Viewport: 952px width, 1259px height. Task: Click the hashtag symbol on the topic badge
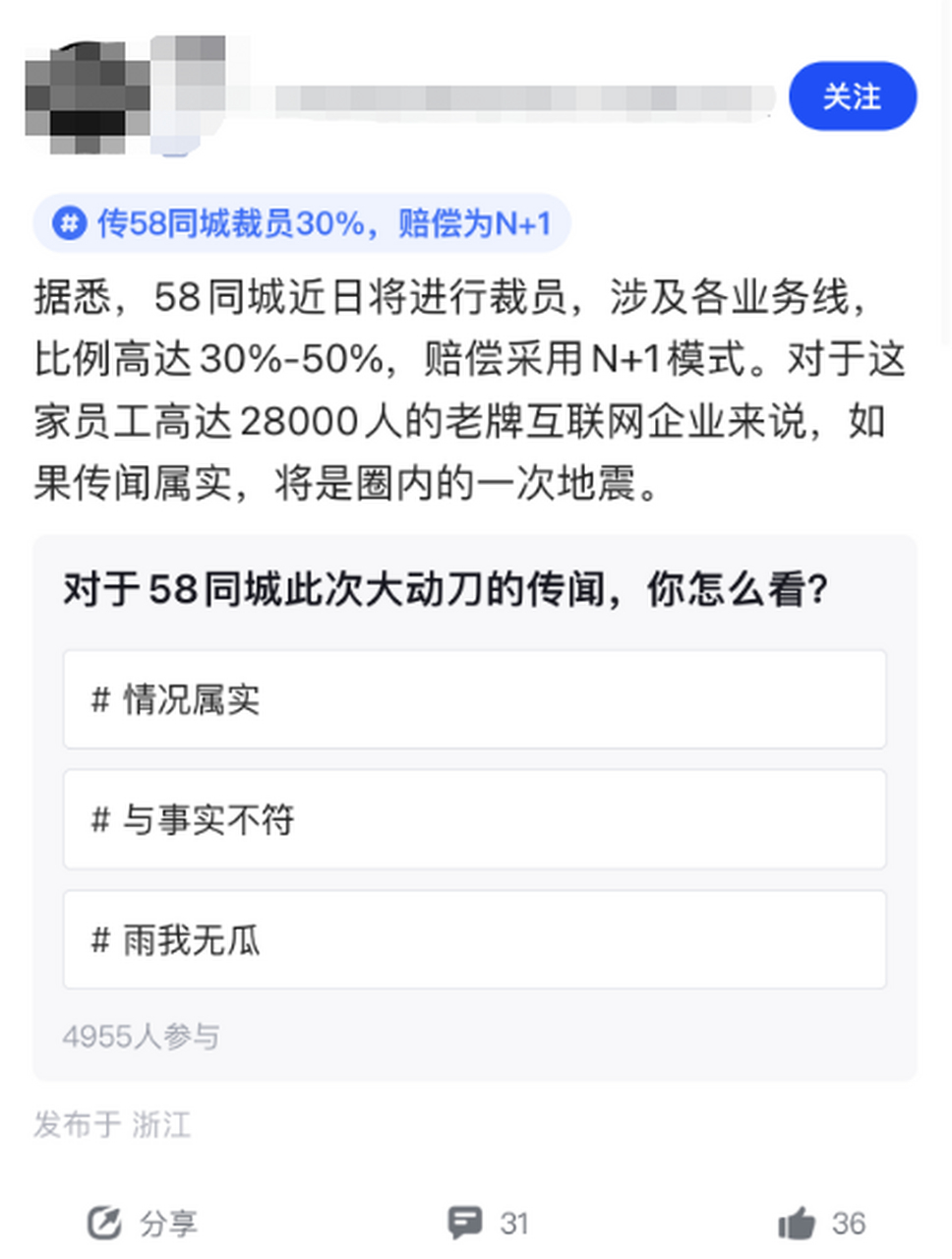pos(67,223)
